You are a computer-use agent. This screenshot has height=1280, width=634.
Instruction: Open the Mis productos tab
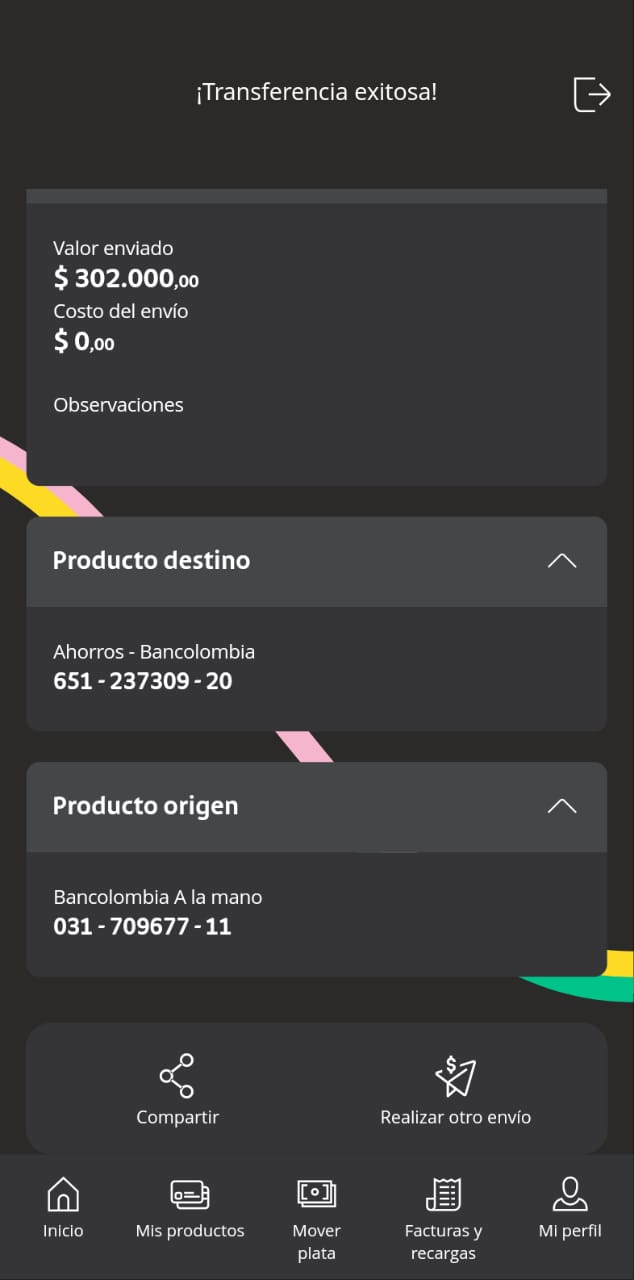click(x=190, y=1207)
